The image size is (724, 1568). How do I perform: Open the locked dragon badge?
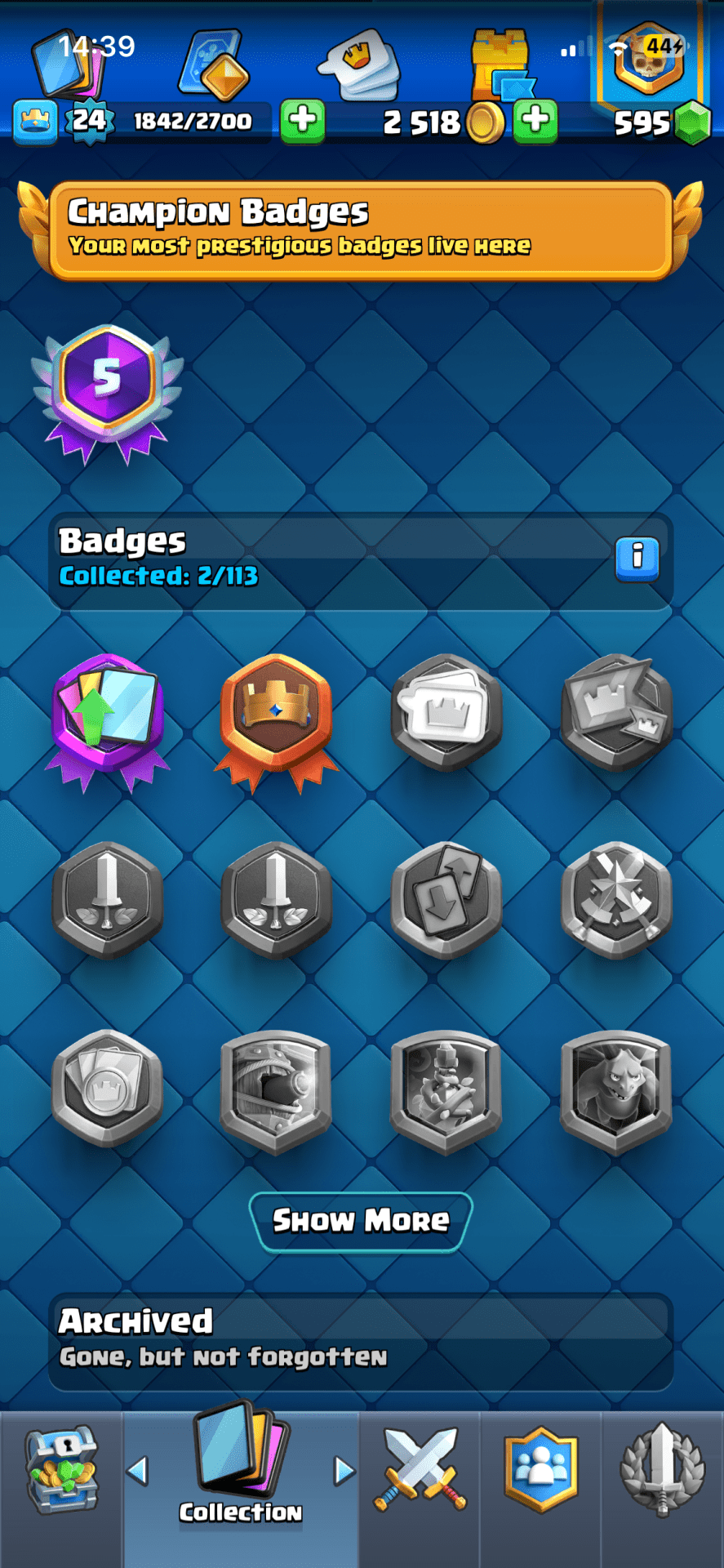(616, 1089)
